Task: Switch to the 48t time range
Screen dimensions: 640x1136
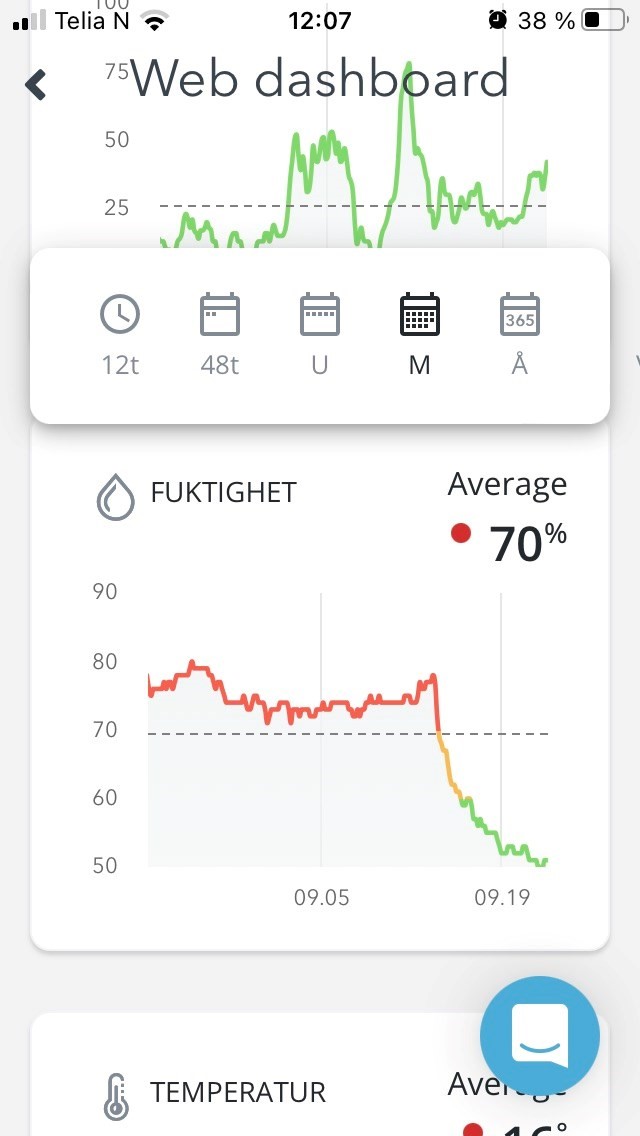Action: point(220,335)
